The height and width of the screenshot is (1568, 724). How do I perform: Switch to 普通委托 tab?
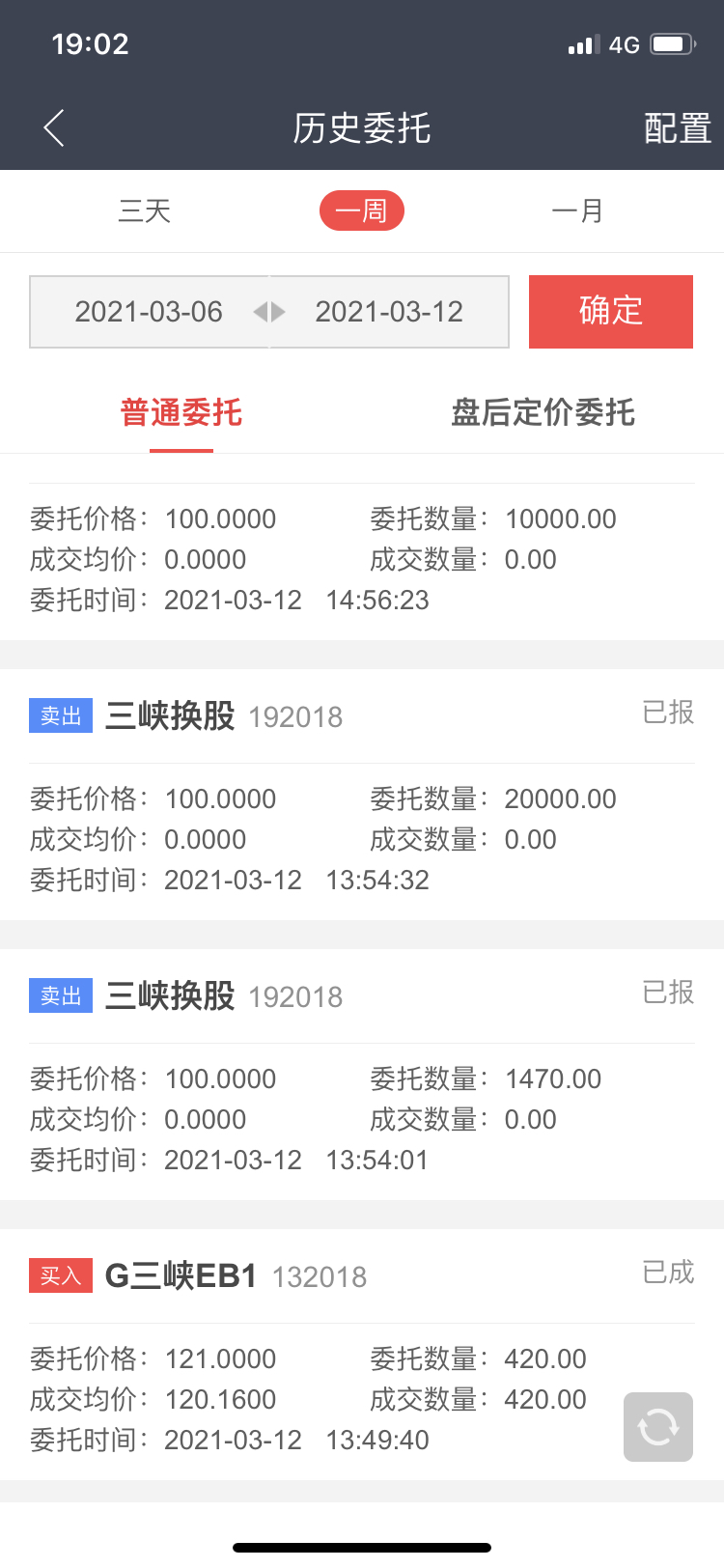click(x=181, y=413)
